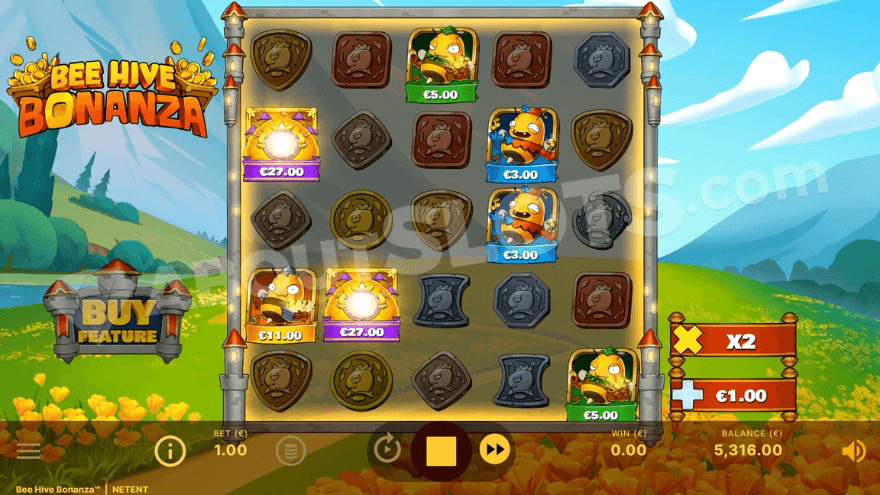Open the game info button
This screenshot has width=880, height=495.
[170, 451]
